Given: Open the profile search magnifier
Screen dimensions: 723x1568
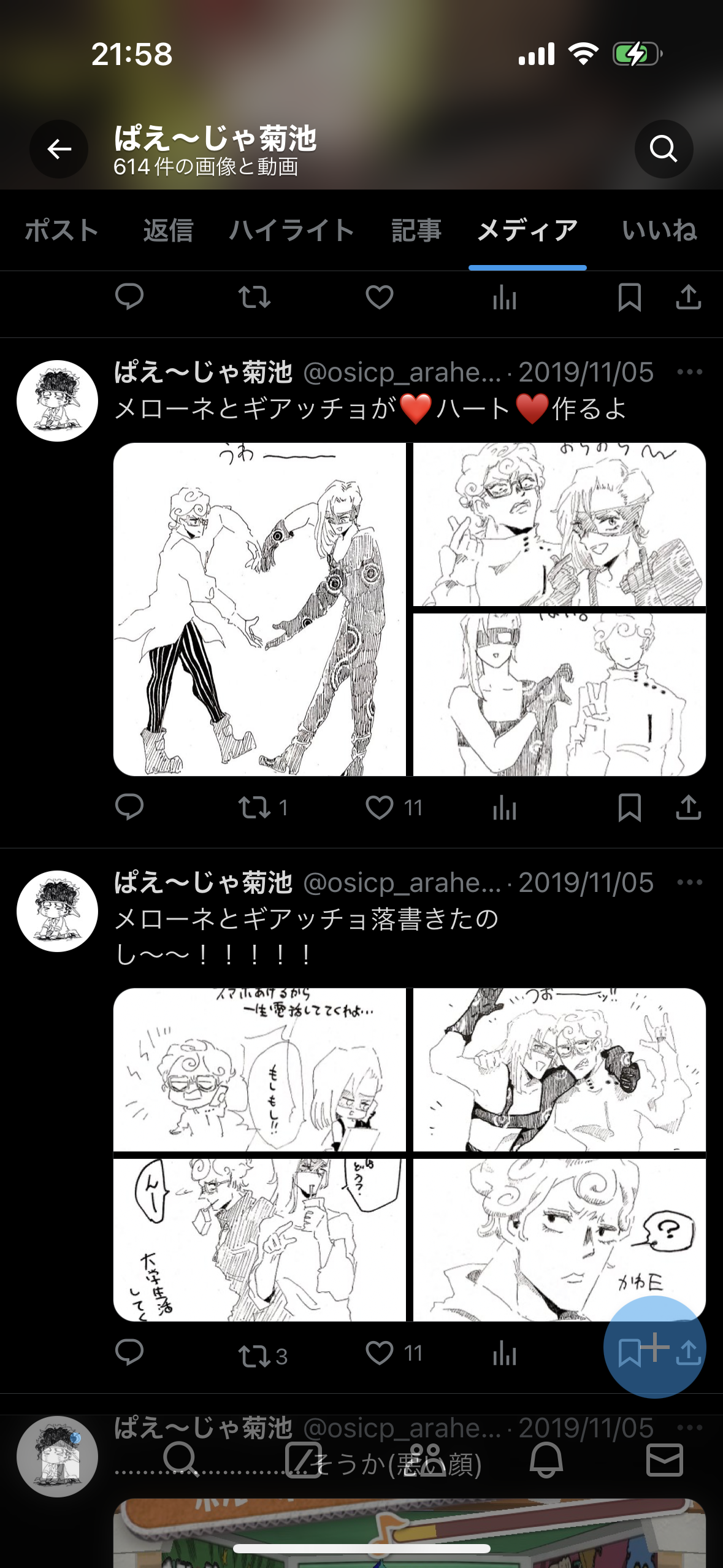Looking at the screenshot, I should pyautogui.click(x=664, y=149).
